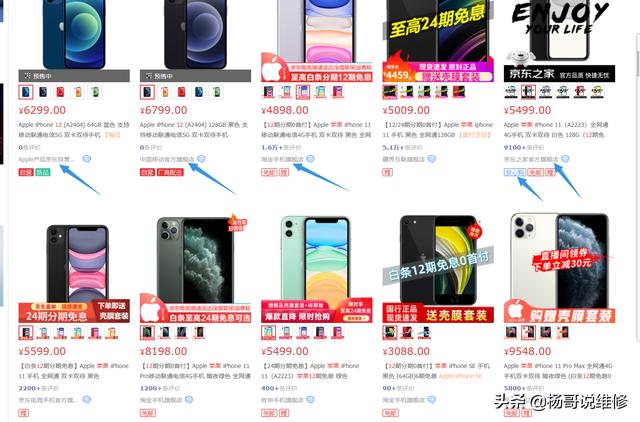Visit the 中国移动官方旗舰店 store link

[168, 158]
